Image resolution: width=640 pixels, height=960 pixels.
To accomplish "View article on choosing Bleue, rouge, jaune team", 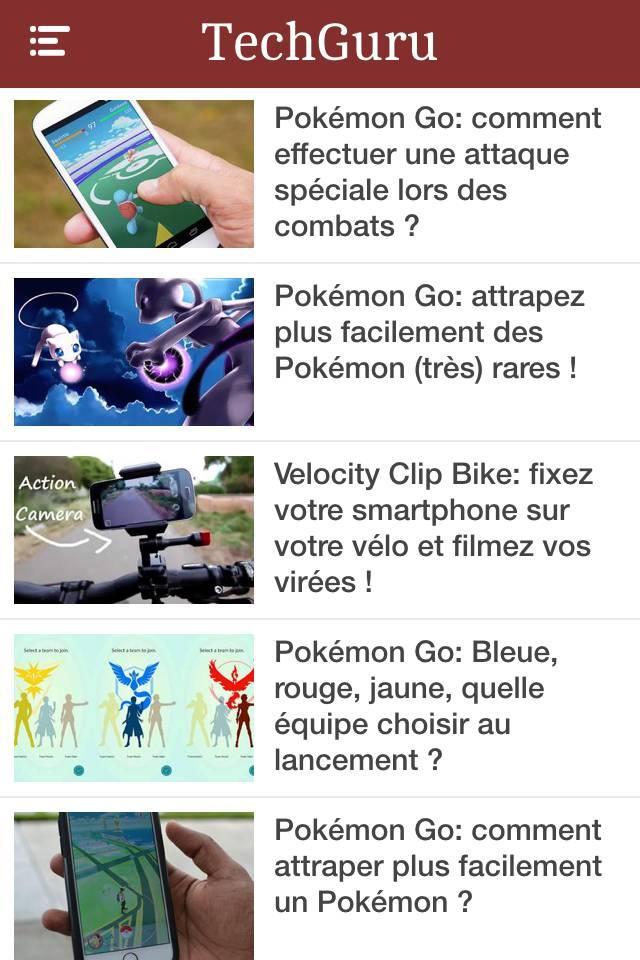I will (x=416, y=706).
